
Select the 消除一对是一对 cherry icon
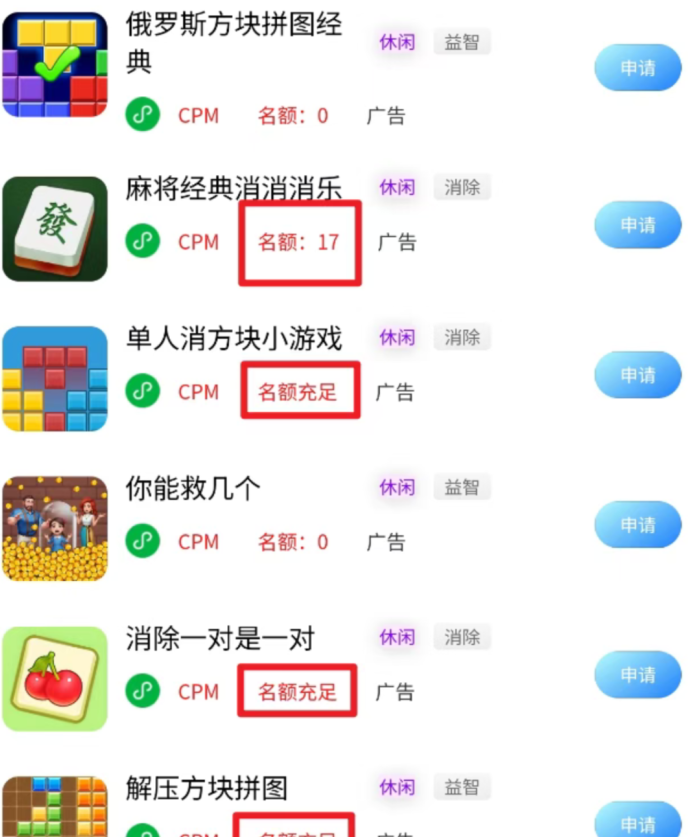point(54,679)
